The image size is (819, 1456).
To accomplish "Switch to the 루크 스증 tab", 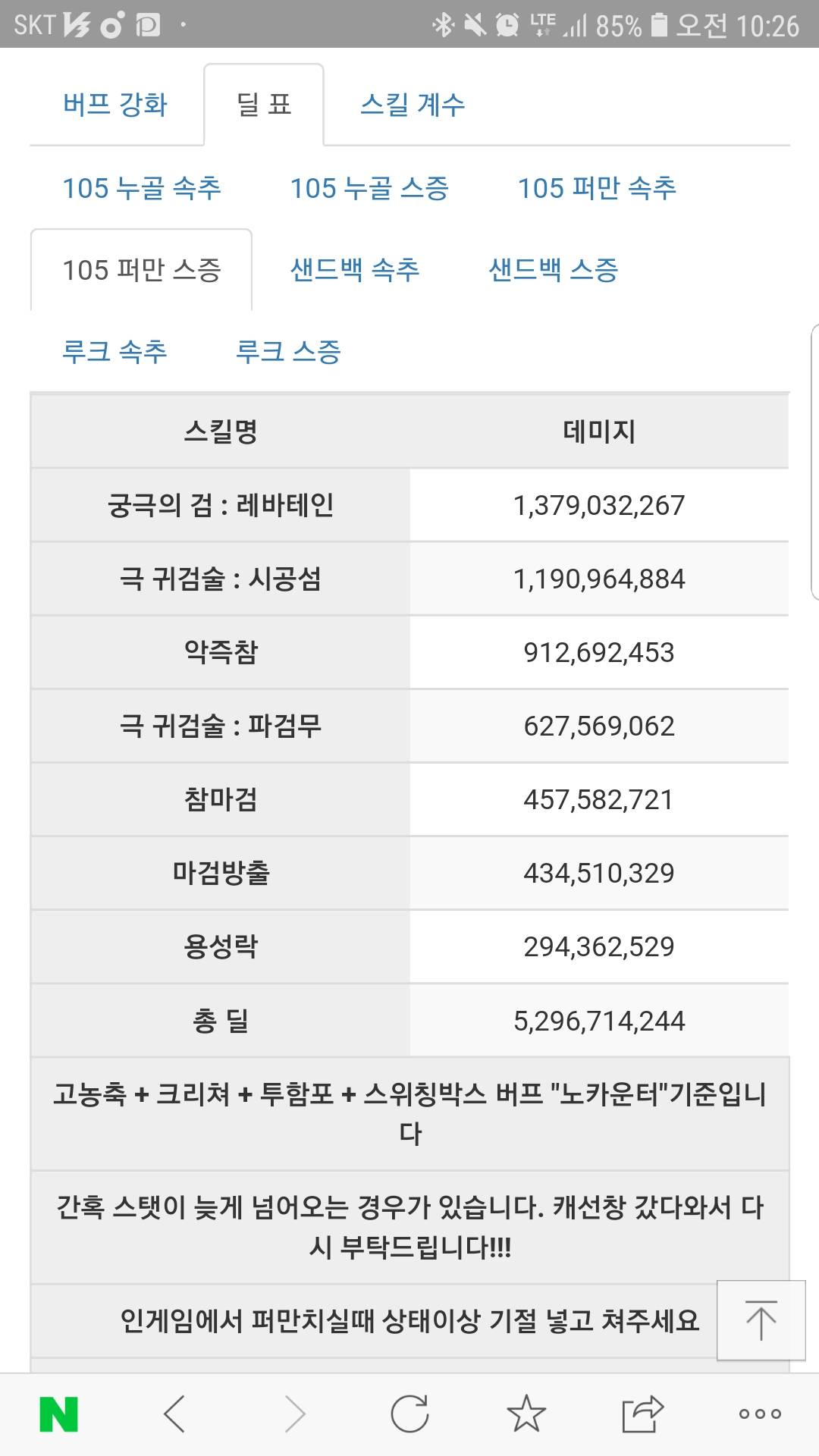I will 288,352.
